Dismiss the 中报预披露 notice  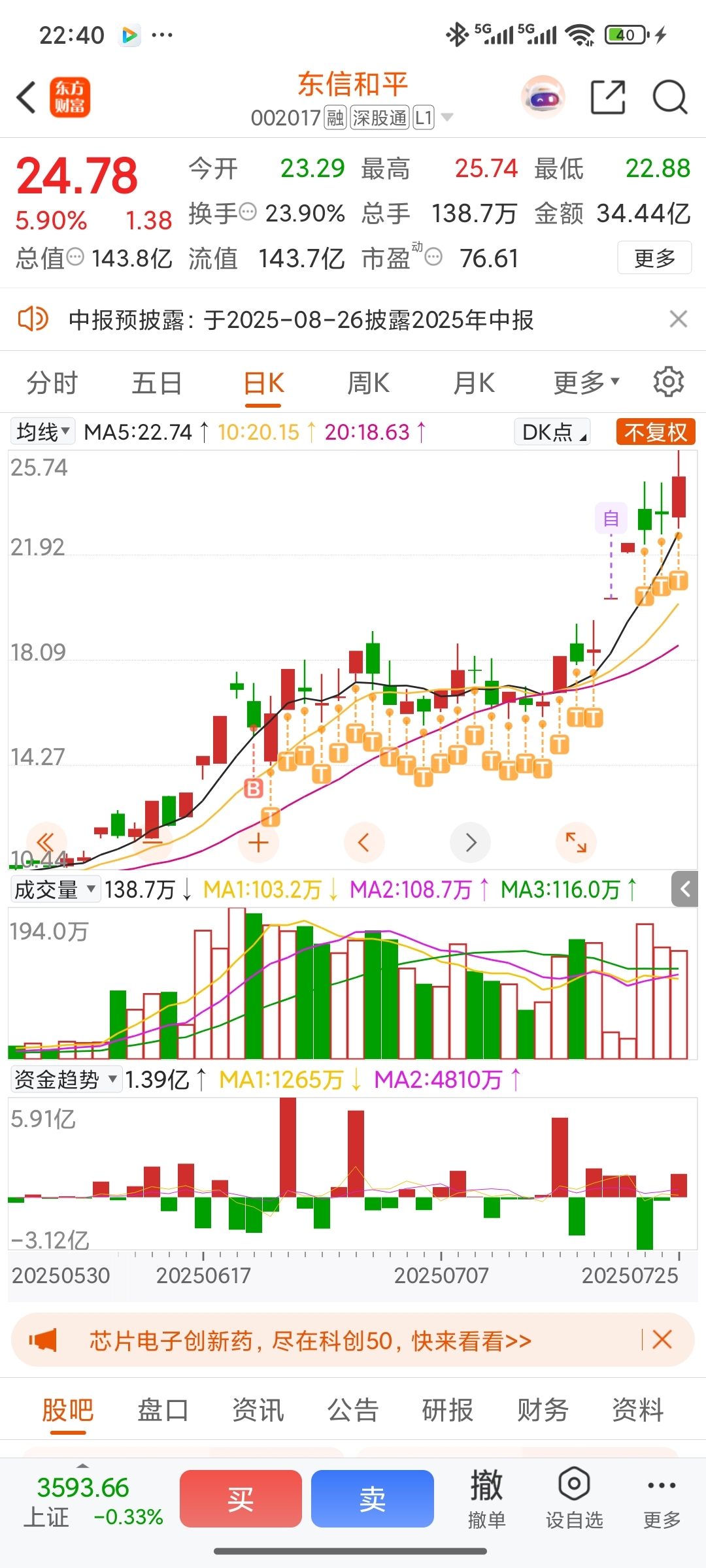pyautogui.click(x=679, y=319)
